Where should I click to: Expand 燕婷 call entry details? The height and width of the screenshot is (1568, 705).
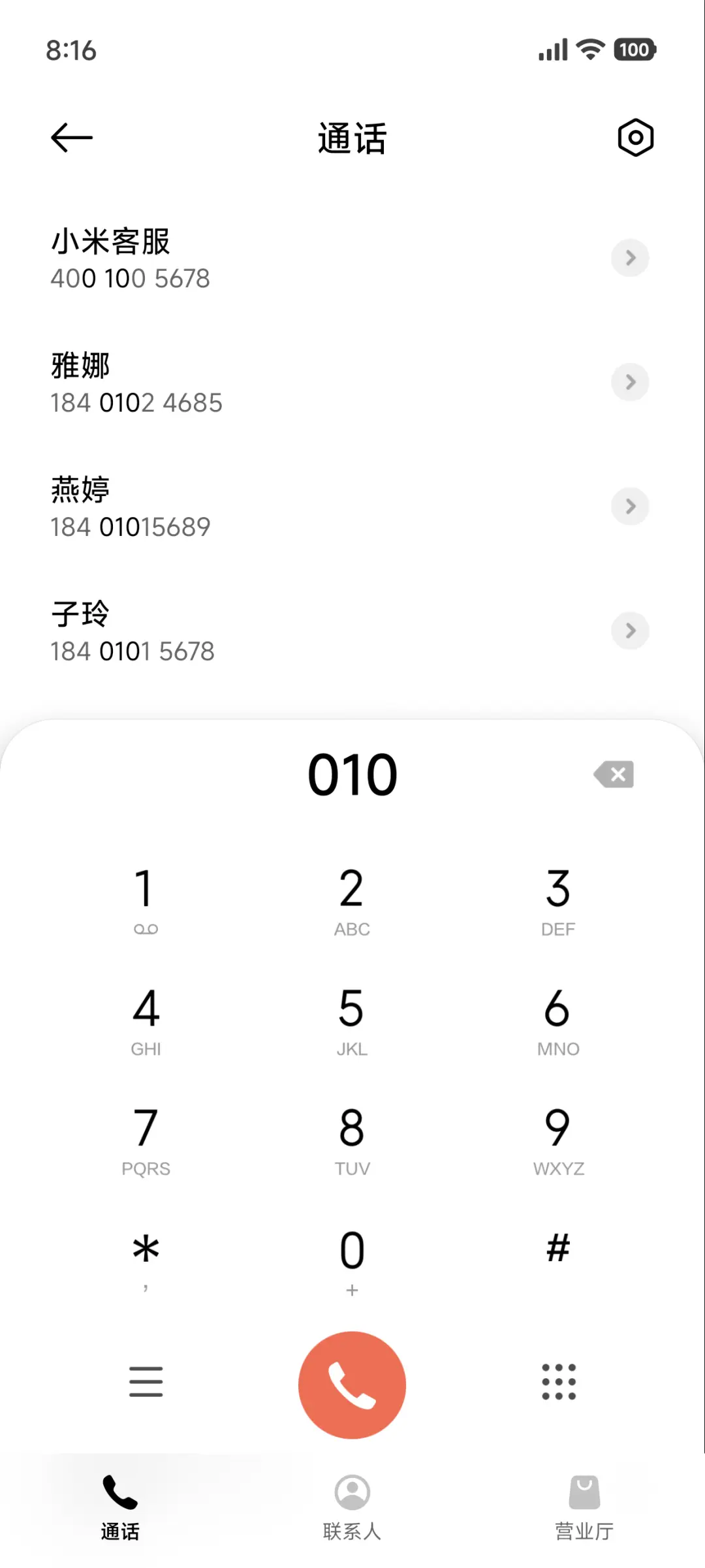coord(629,506)
